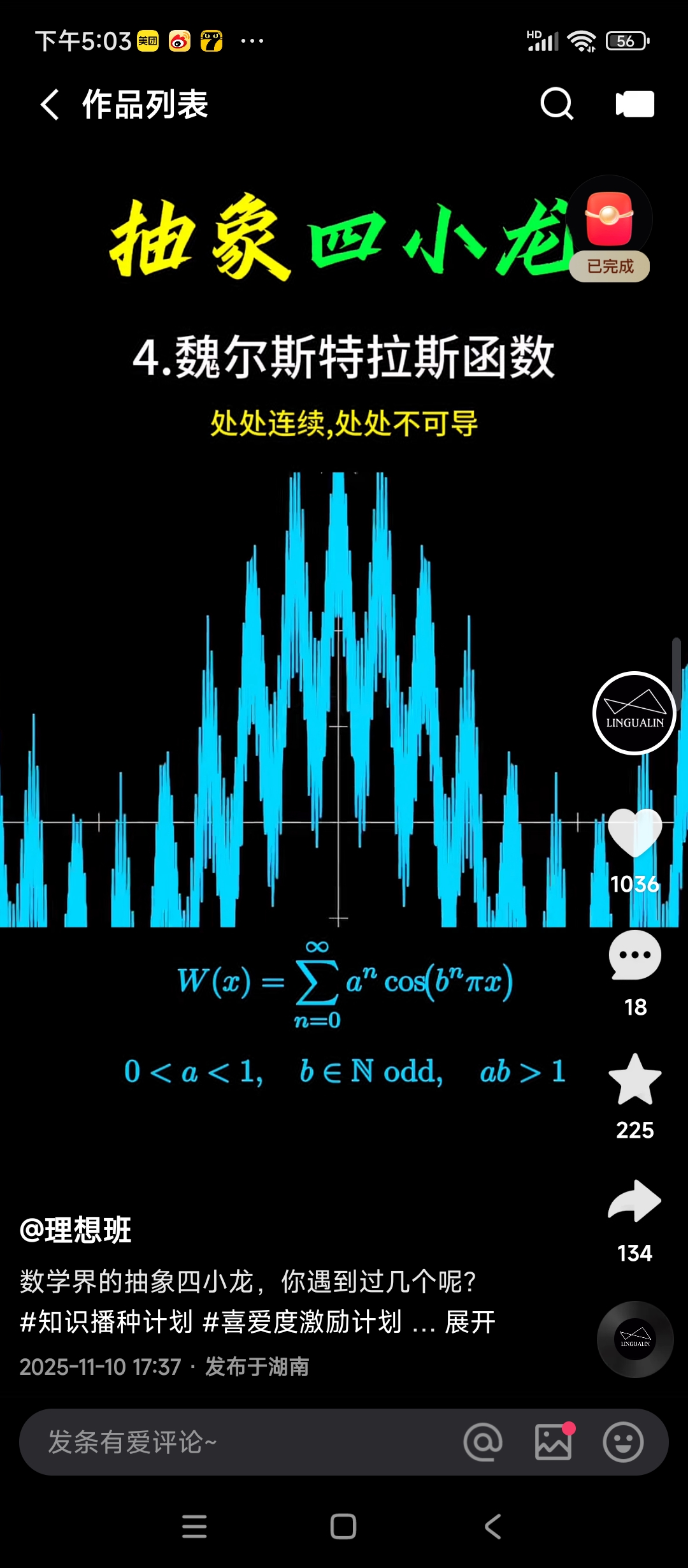The image size is (688, 1568).
Task: Open the LINGUALIN author avatar
Action: coord(634,713)
